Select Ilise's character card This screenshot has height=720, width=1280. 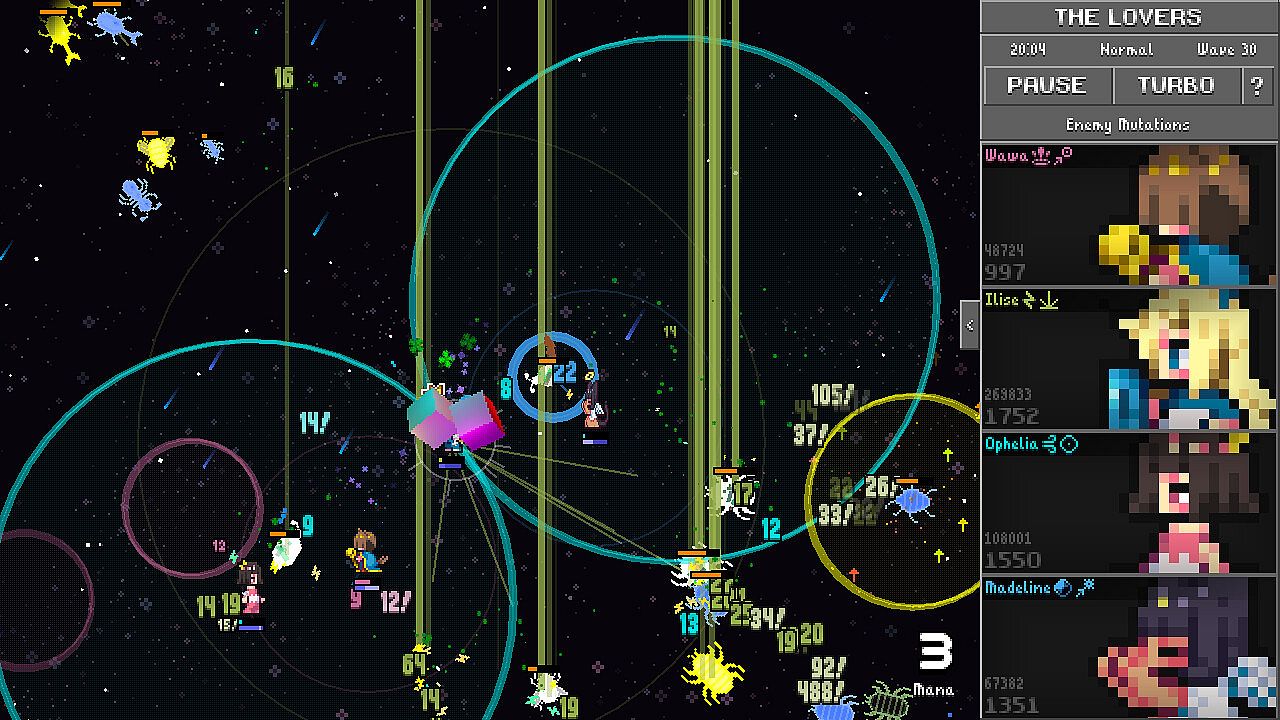click(1130, 359)
